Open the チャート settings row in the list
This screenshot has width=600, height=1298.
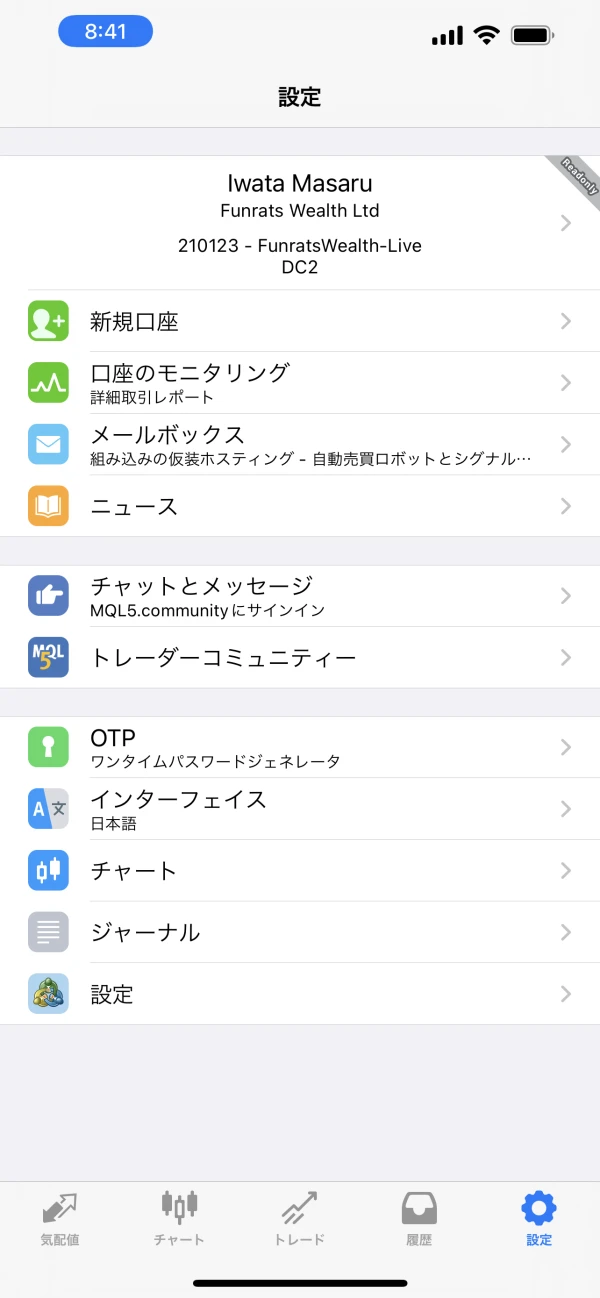click(300, 871)
